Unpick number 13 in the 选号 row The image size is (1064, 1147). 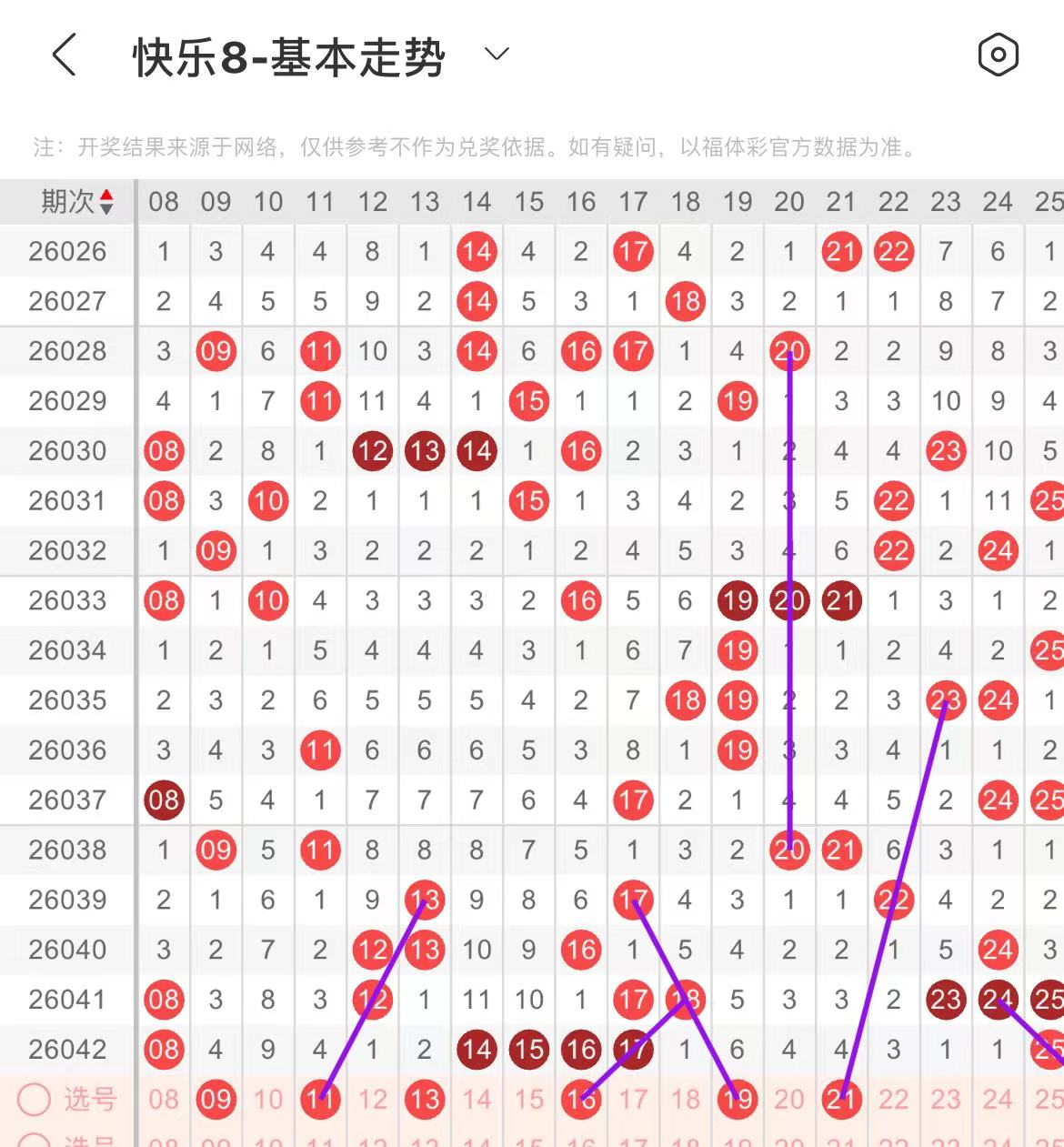coord(425,1100)
